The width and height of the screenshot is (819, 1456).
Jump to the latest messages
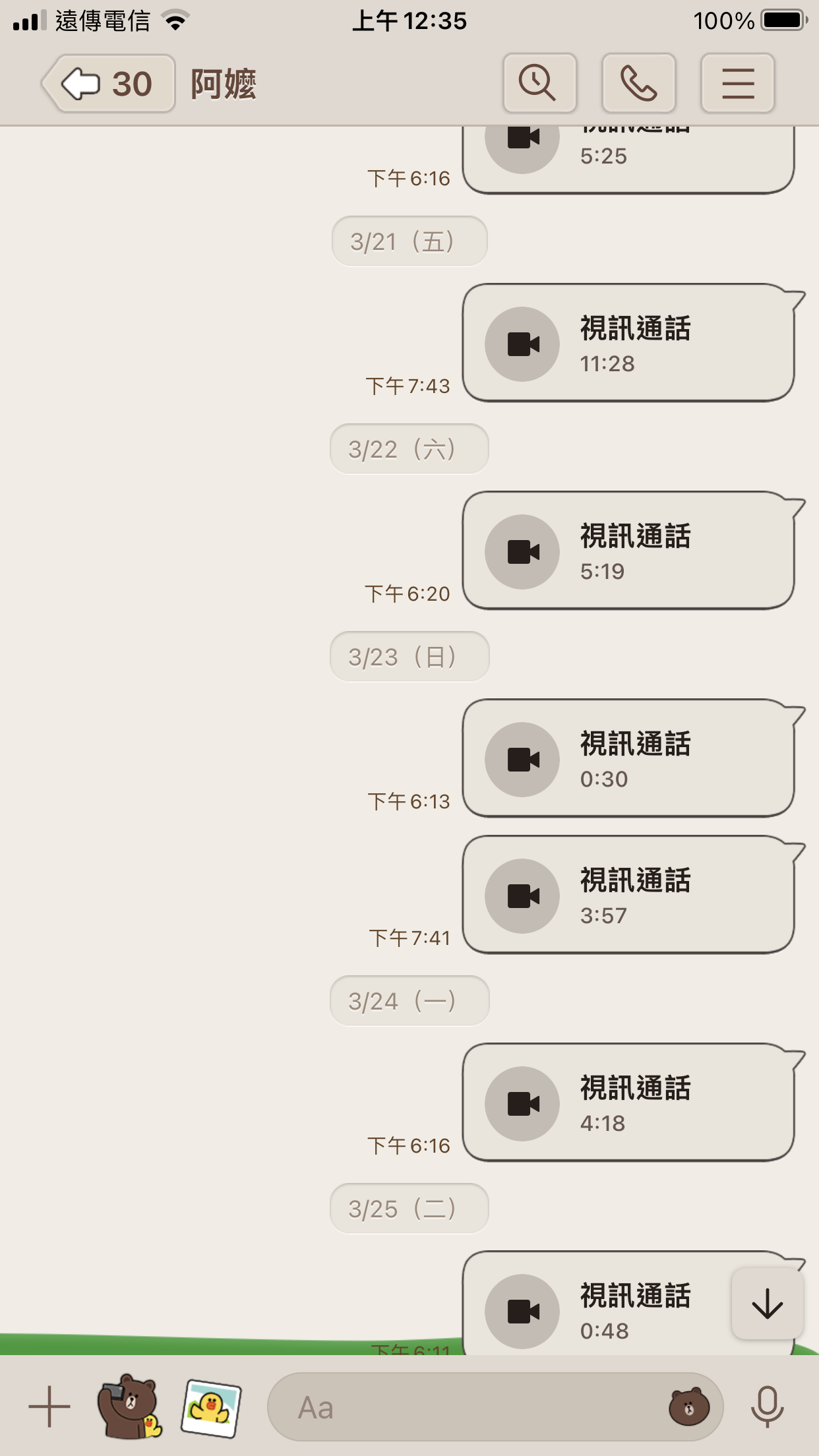pyautogui.click(x=767, y=1304)
